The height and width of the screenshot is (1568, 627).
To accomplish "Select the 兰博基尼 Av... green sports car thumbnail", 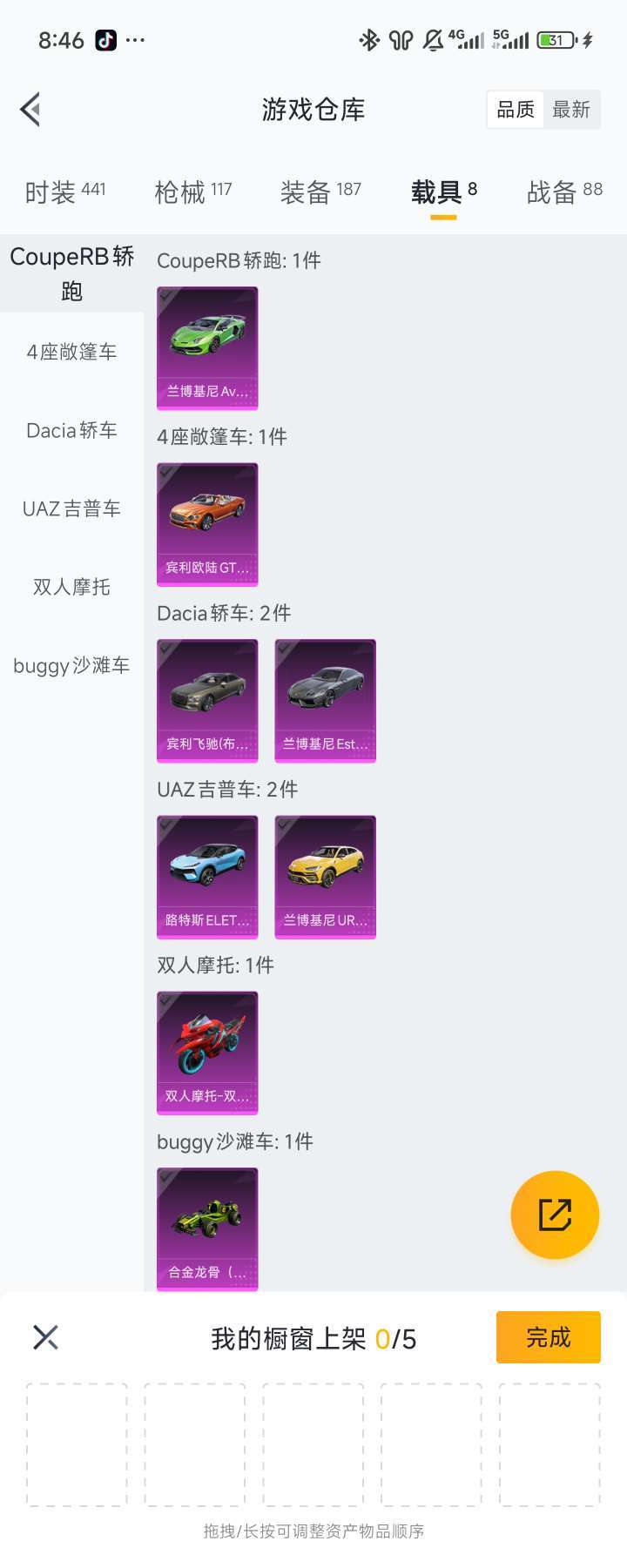I will pos(206,344).
